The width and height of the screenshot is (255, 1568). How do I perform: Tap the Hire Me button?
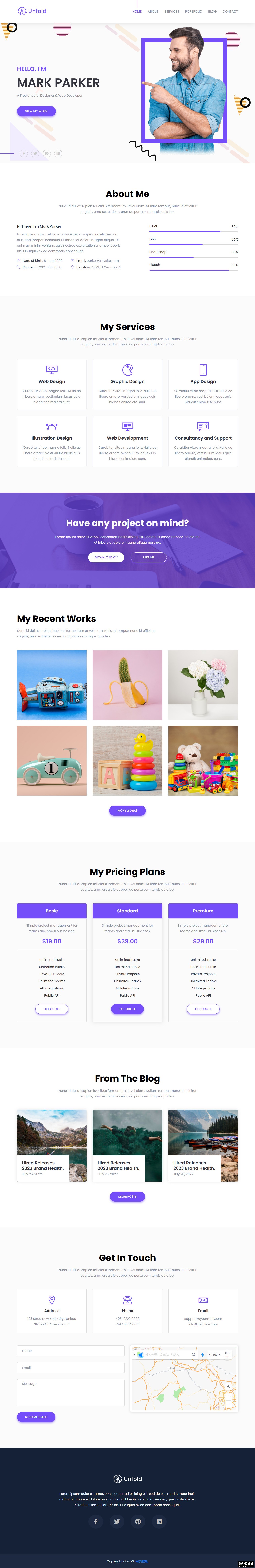click(148, 557)
